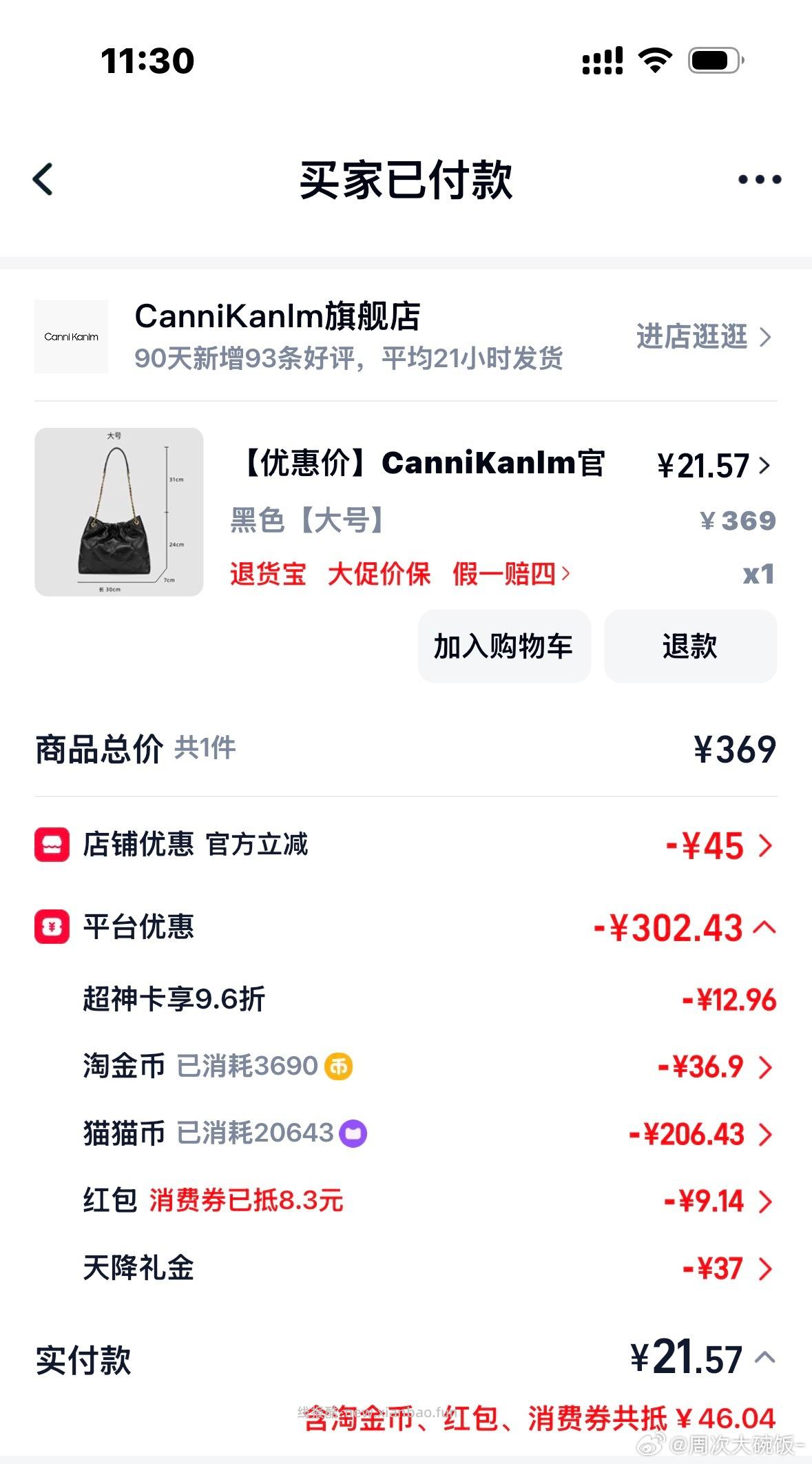Click the 退款 refund button
The image size is (812, 1464).
(691, 646)
